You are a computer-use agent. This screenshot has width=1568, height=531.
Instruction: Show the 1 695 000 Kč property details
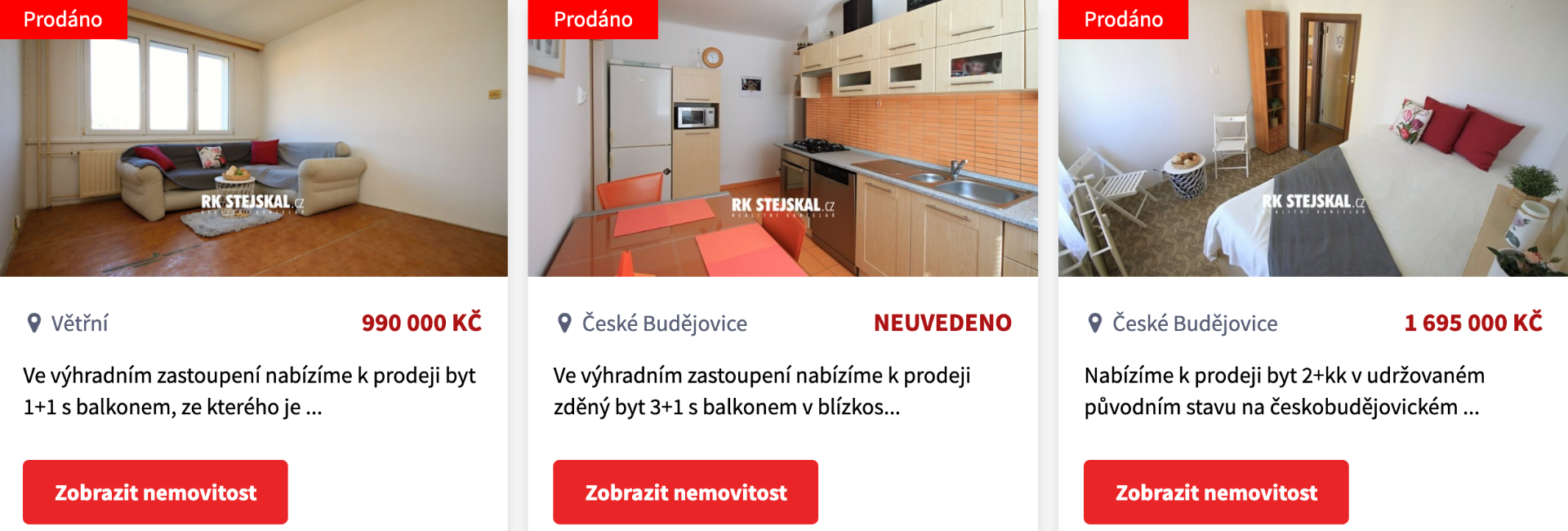1215,492
